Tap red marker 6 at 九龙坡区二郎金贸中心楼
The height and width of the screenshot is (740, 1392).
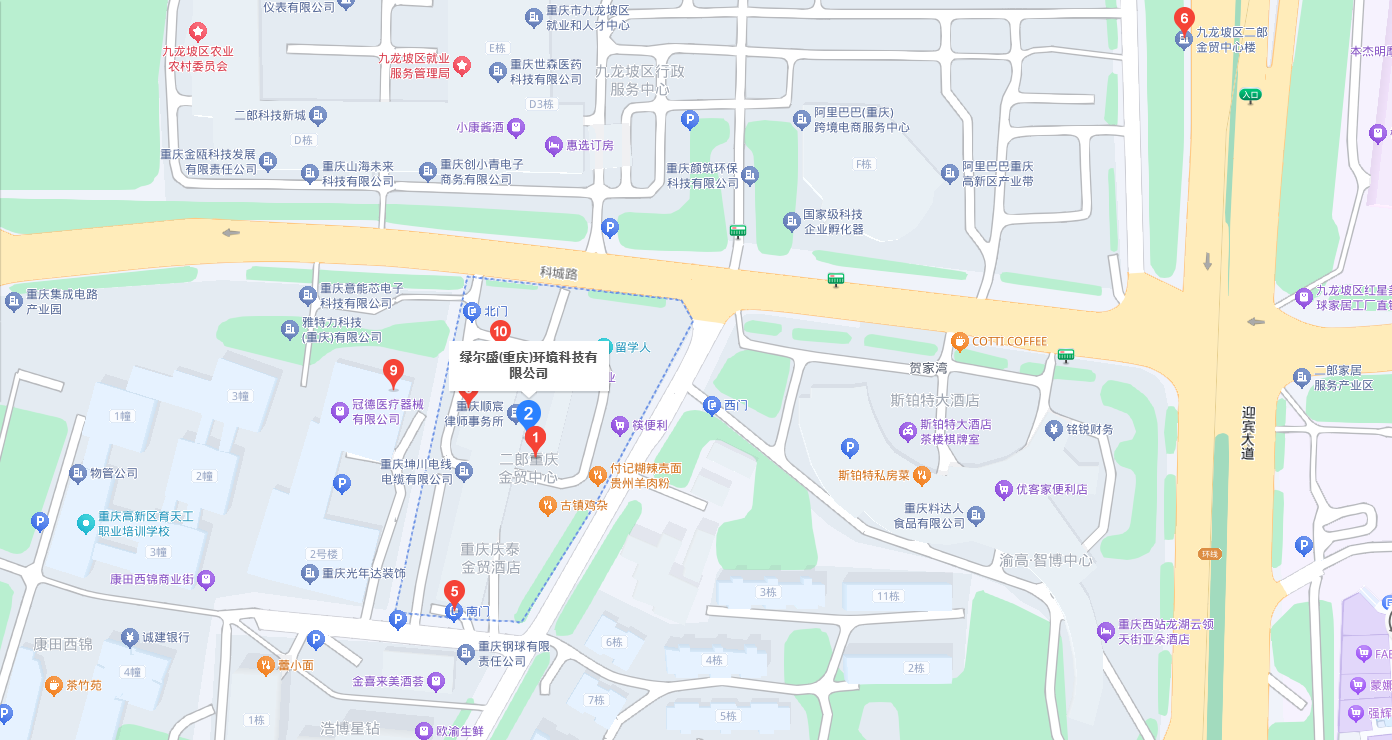tap(1184, 19)
